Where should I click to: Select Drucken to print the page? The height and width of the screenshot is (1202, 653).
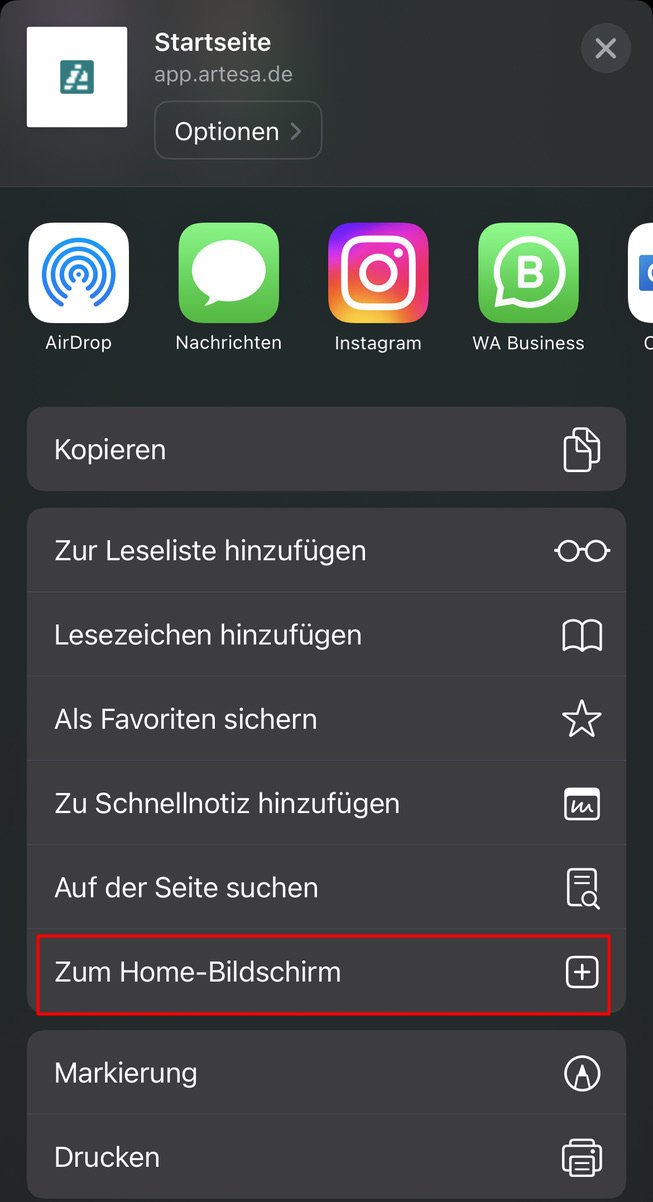326,1157
